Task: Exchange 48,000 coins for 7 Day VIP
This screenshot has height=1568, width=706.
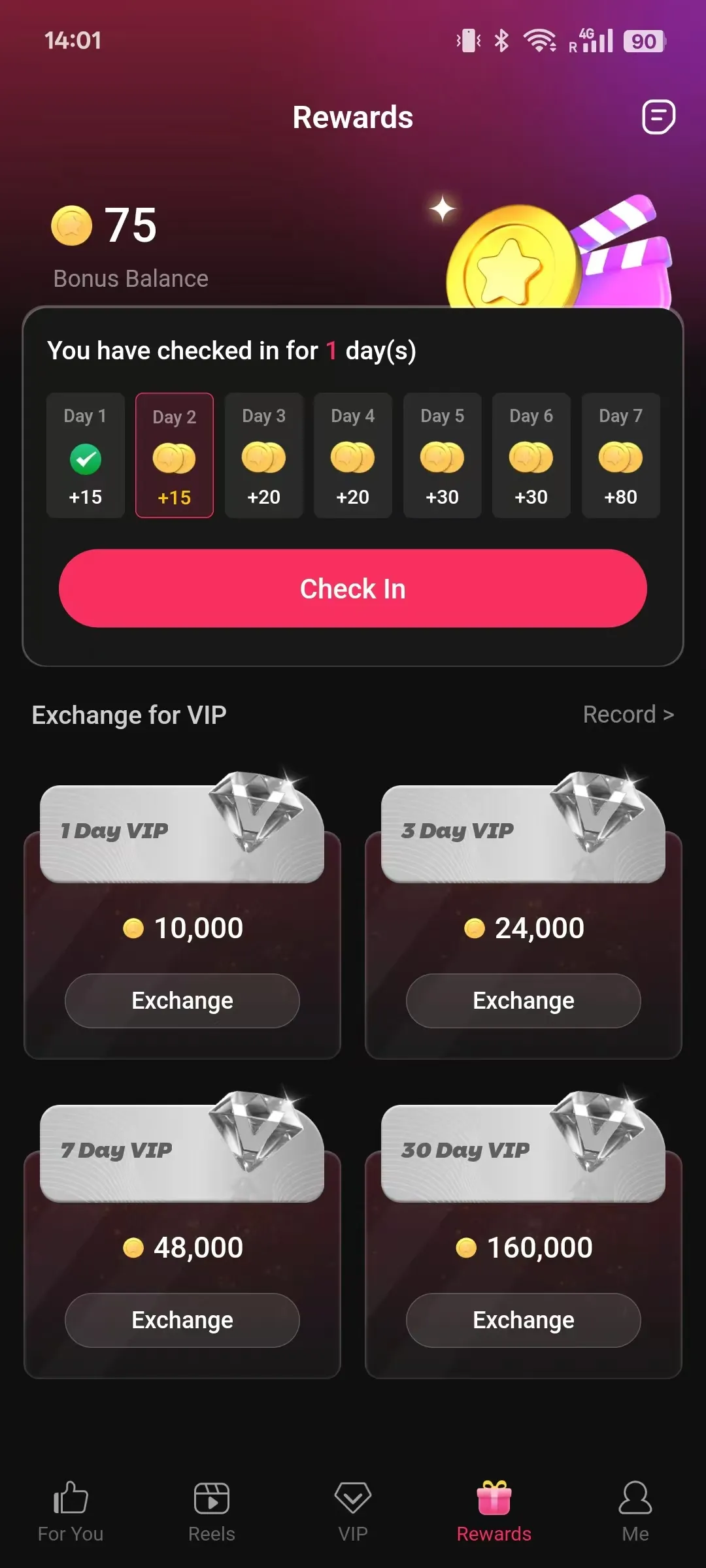Action: tap(182, 1320)
